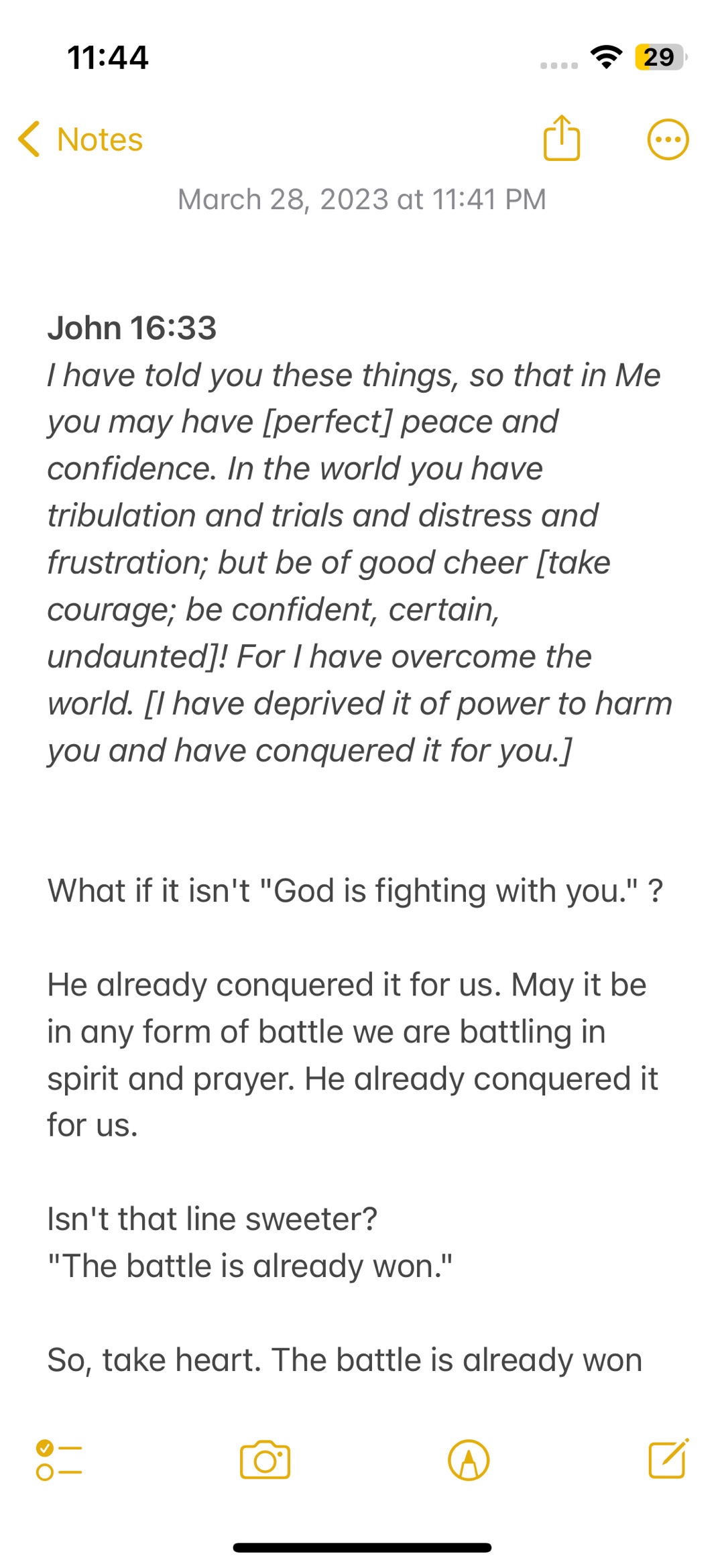This screenshot has width=724, height=1568.
Task: Share this note
Action: pyautogui.click(x=561, y=139)
